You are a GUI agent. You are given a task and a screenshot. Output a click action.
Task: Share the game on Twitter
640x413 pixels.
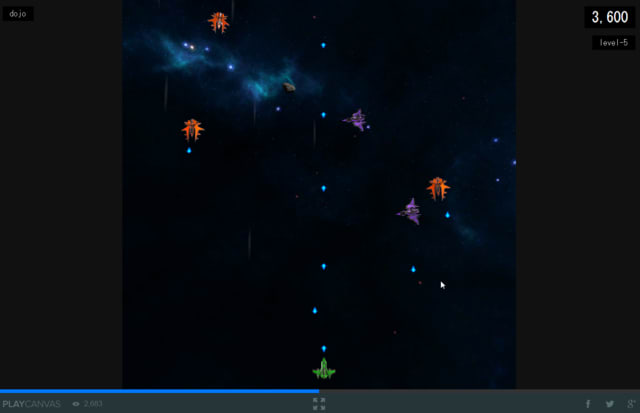click(609, 404)
